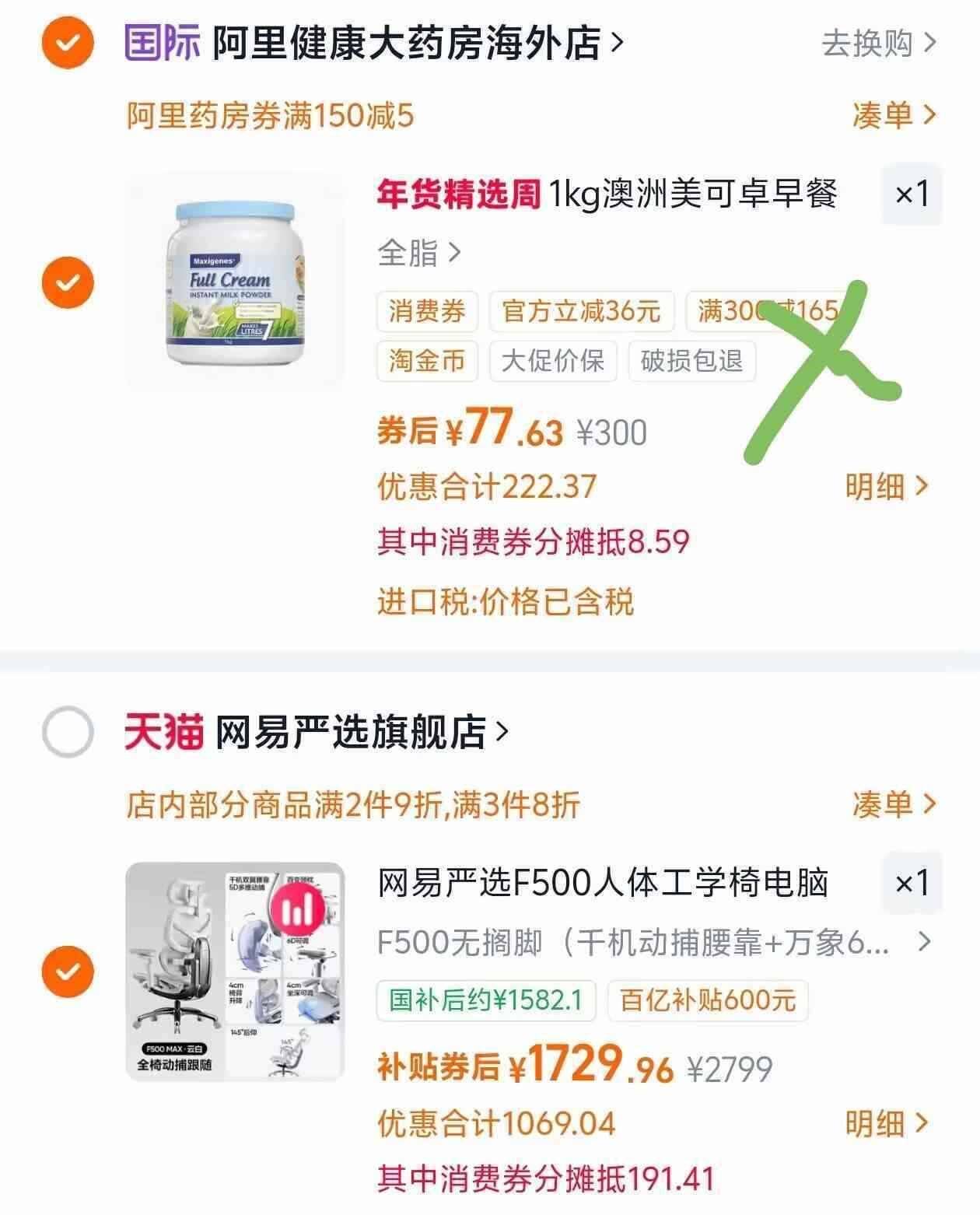Open the 网易严选旗舰店 store page
980x1215 pixels.
click(x=360, y=732)
